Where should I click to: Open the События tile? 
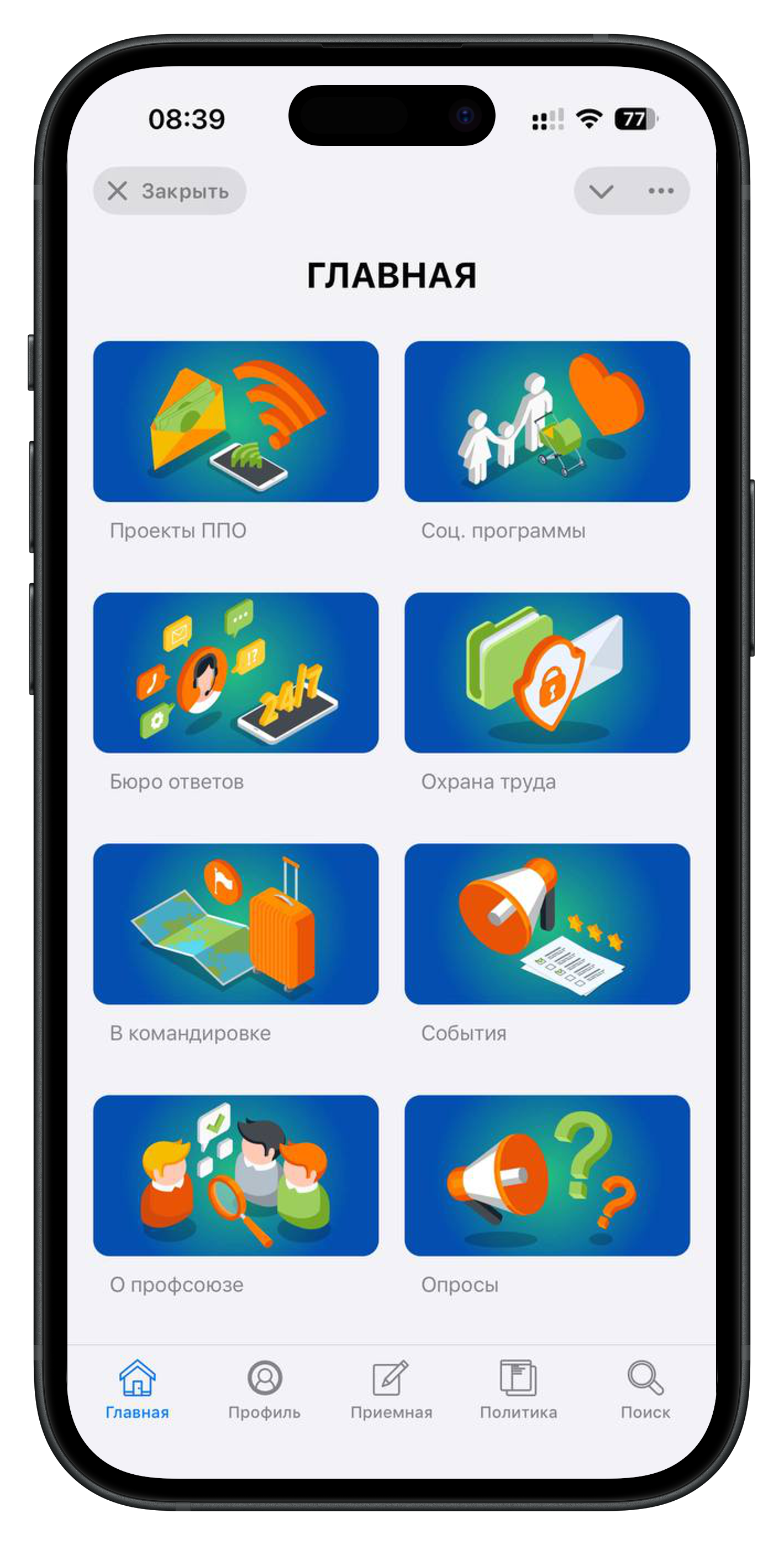coord(547,924)
